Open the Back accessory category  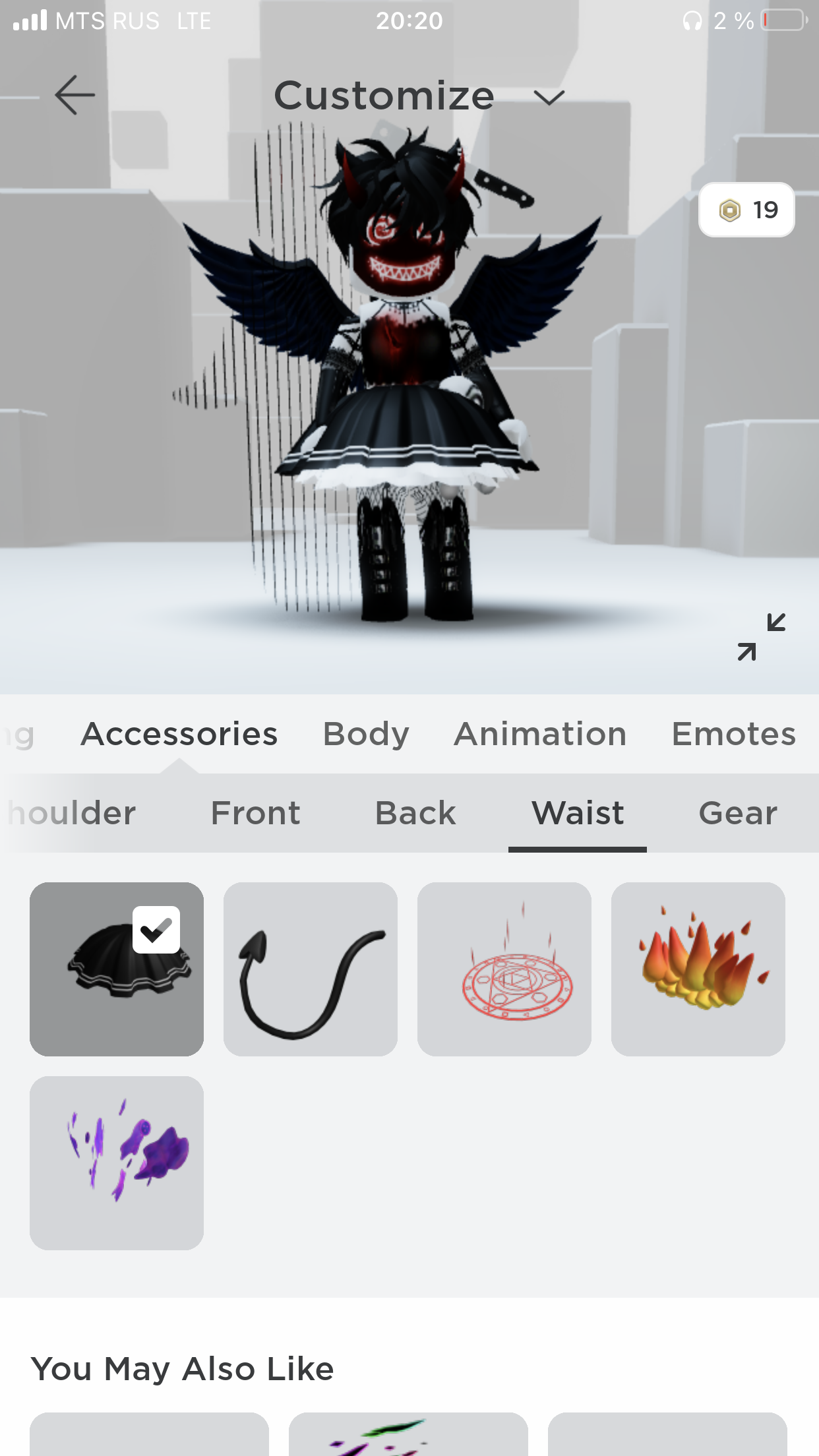point(415,812)
